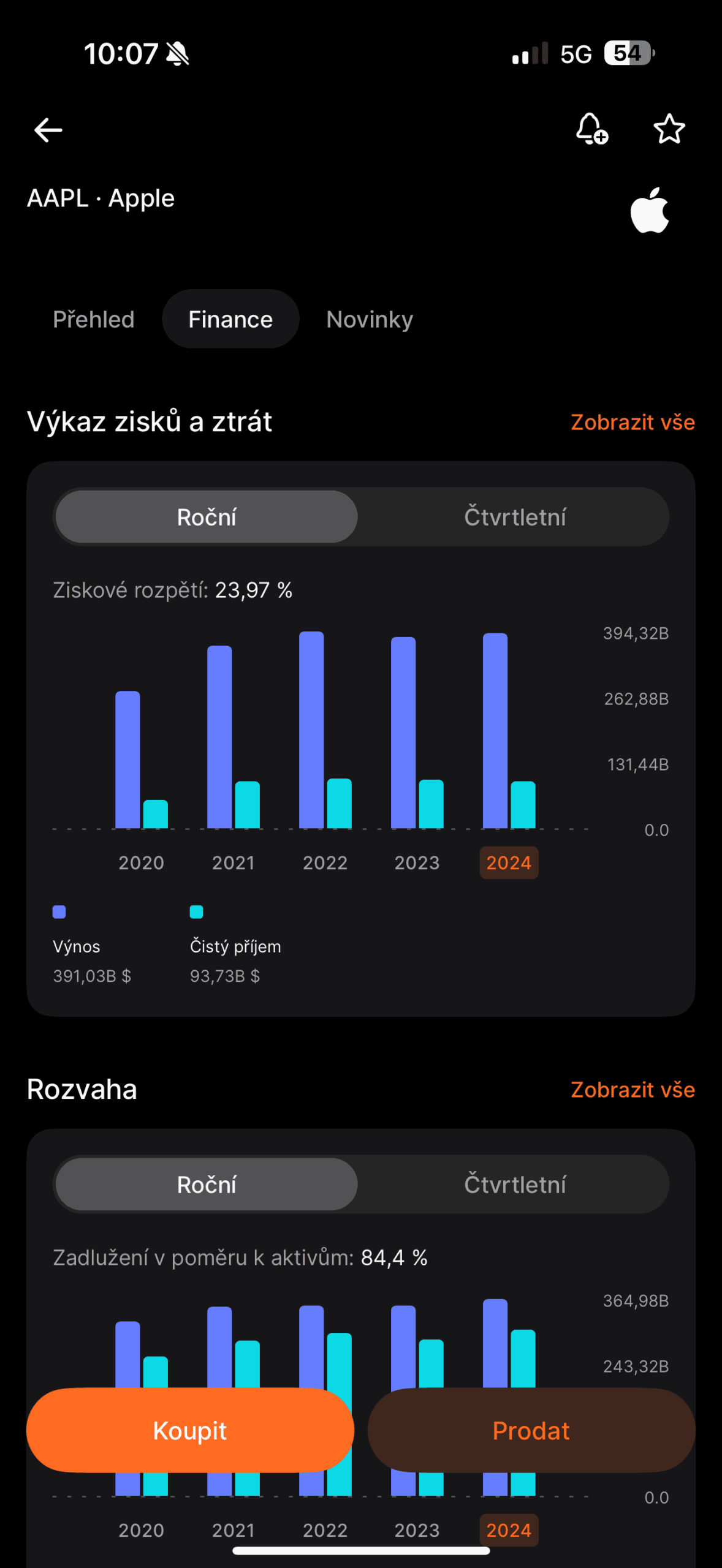Select the Finance tab
722x1568 pixels.
(230, 319)
